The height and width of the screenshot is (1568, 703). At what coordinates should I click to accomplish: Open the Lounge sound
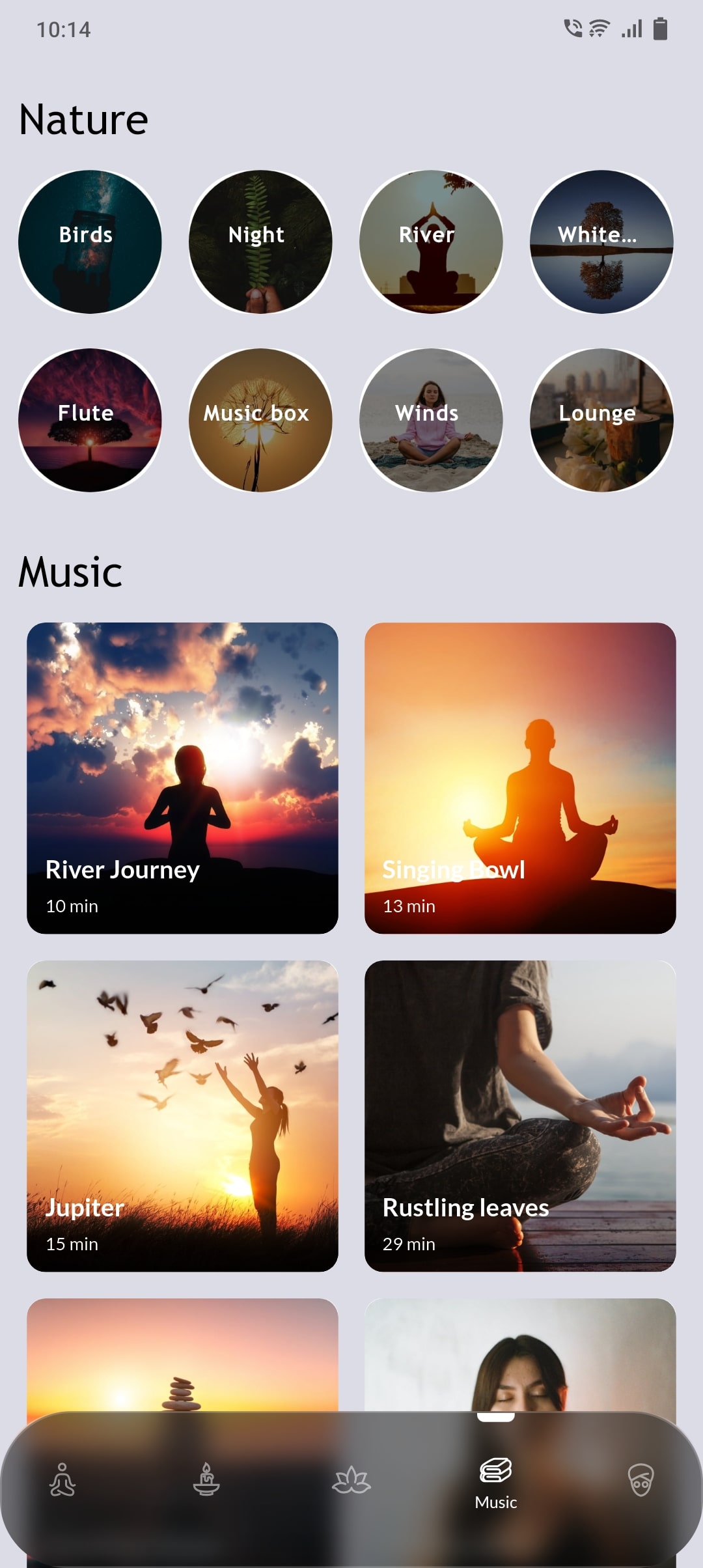pos(601,420)
